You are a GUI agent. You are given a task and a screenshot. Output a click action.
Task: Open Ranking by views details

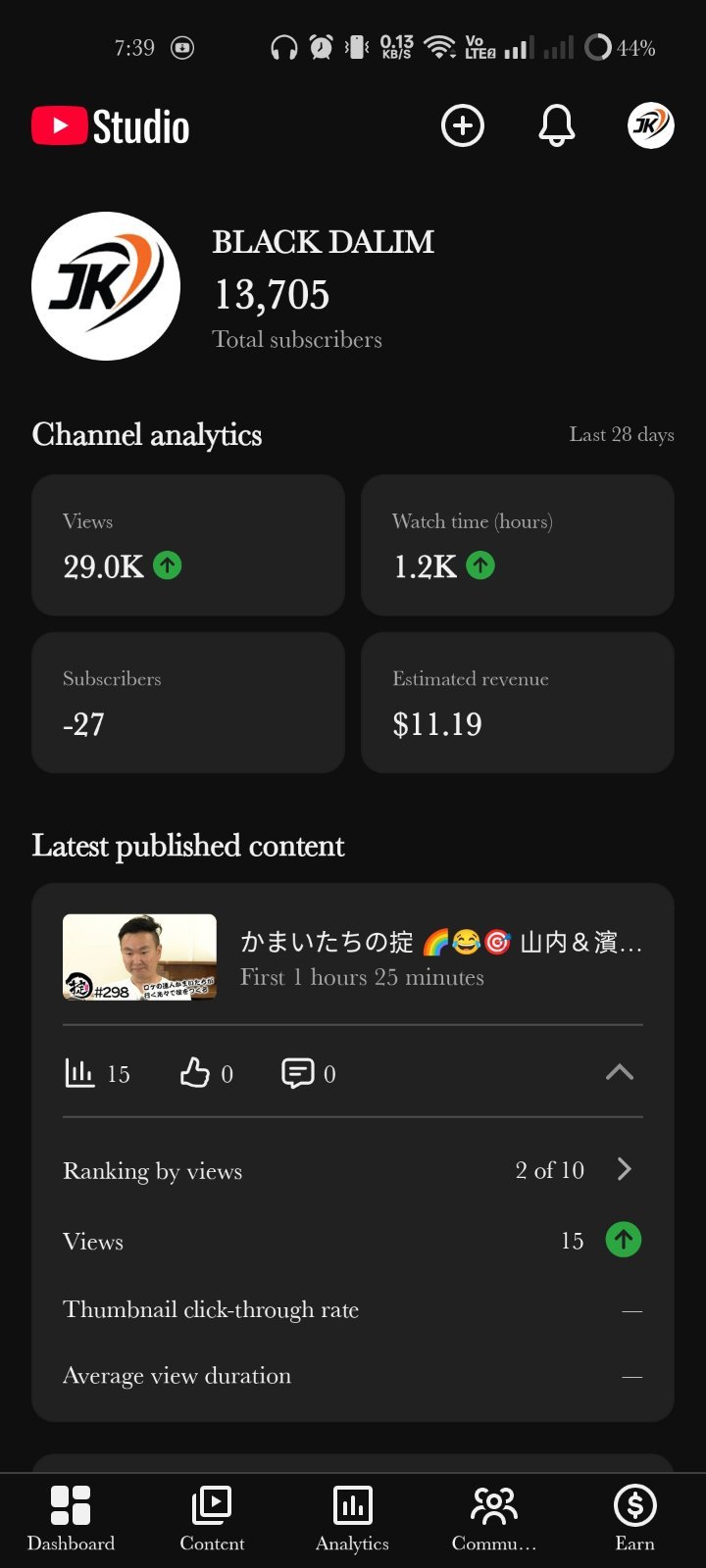coord(353,1170)
